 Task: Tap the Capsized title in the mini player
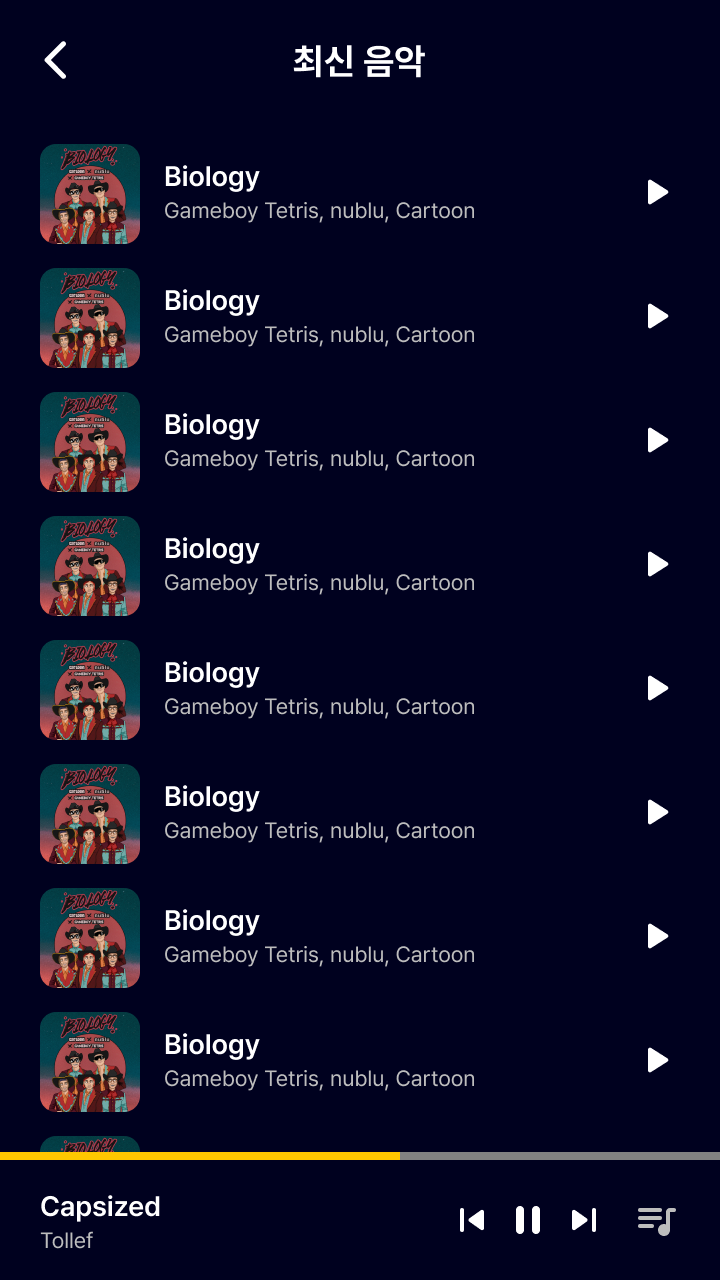point(100,1206)
